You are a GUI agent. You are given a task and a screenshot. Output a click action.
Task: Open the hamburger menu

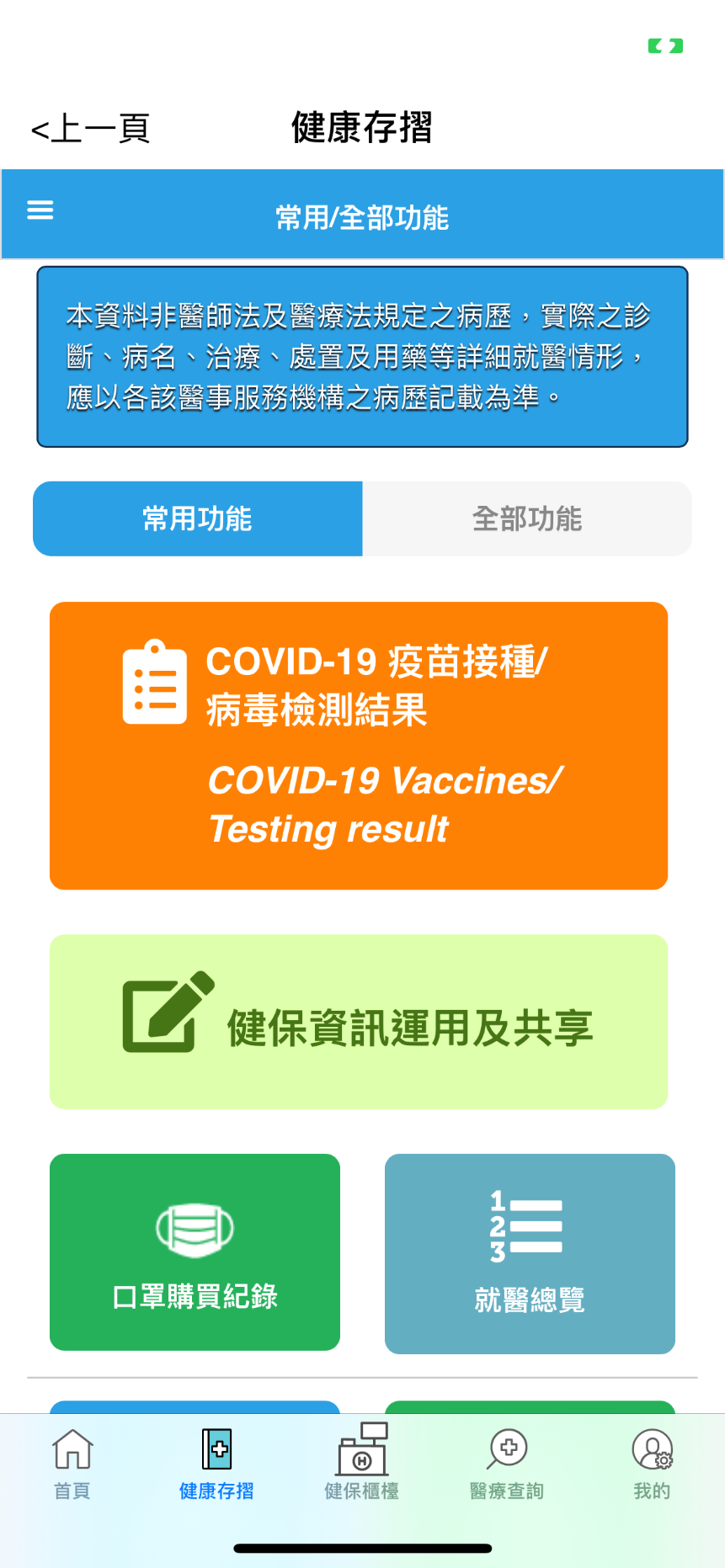click(40, 210)
